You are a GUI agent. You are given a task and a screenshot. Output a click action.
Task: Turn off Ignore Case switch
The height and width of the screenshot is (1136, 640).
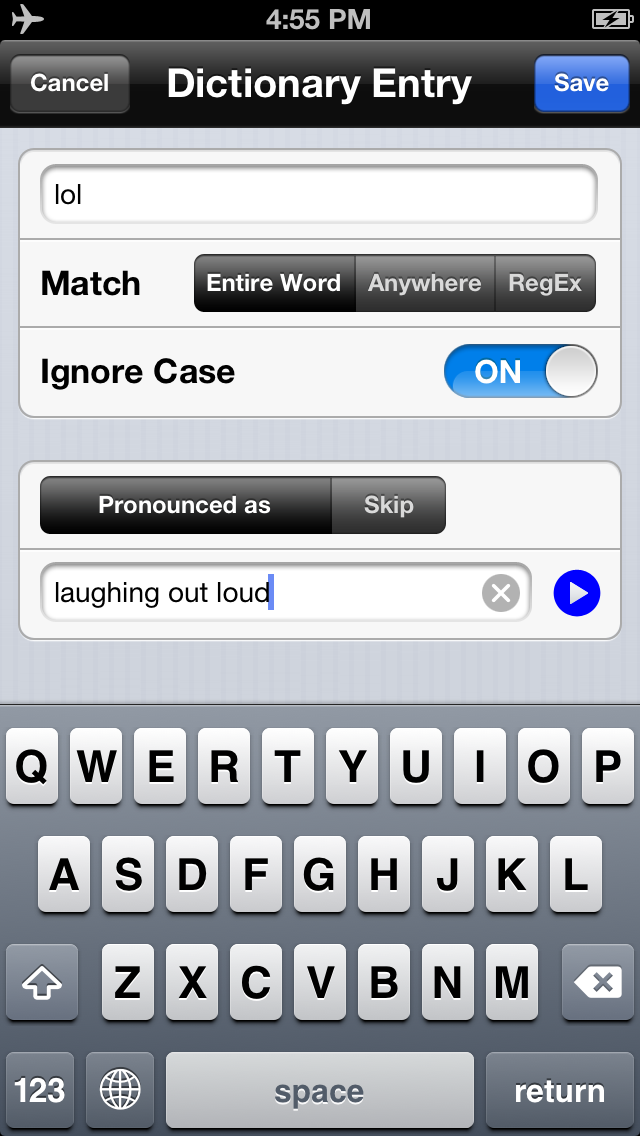(x=520, y=372)
